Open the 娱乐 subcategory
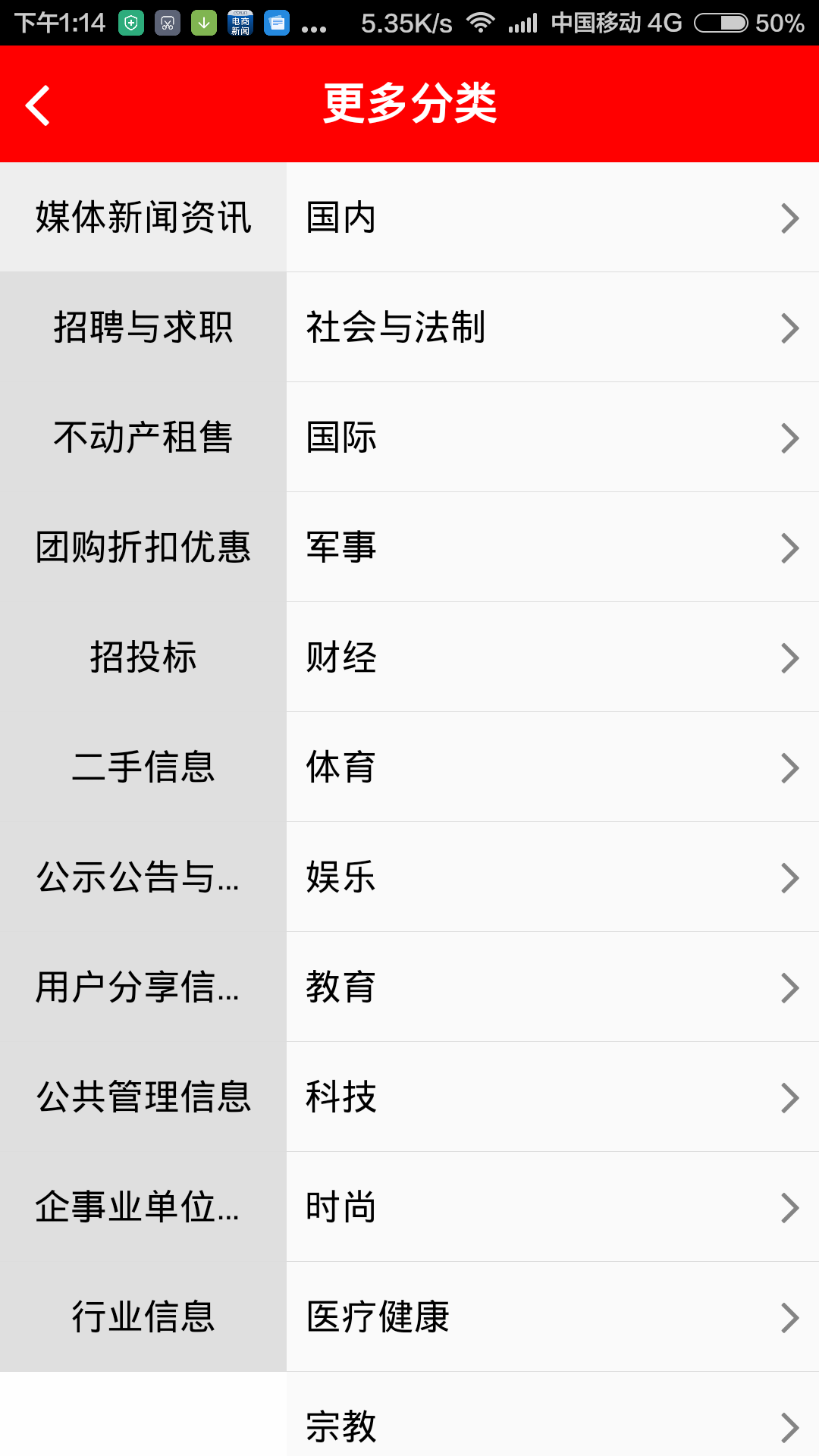 click(x=553, y=877)
